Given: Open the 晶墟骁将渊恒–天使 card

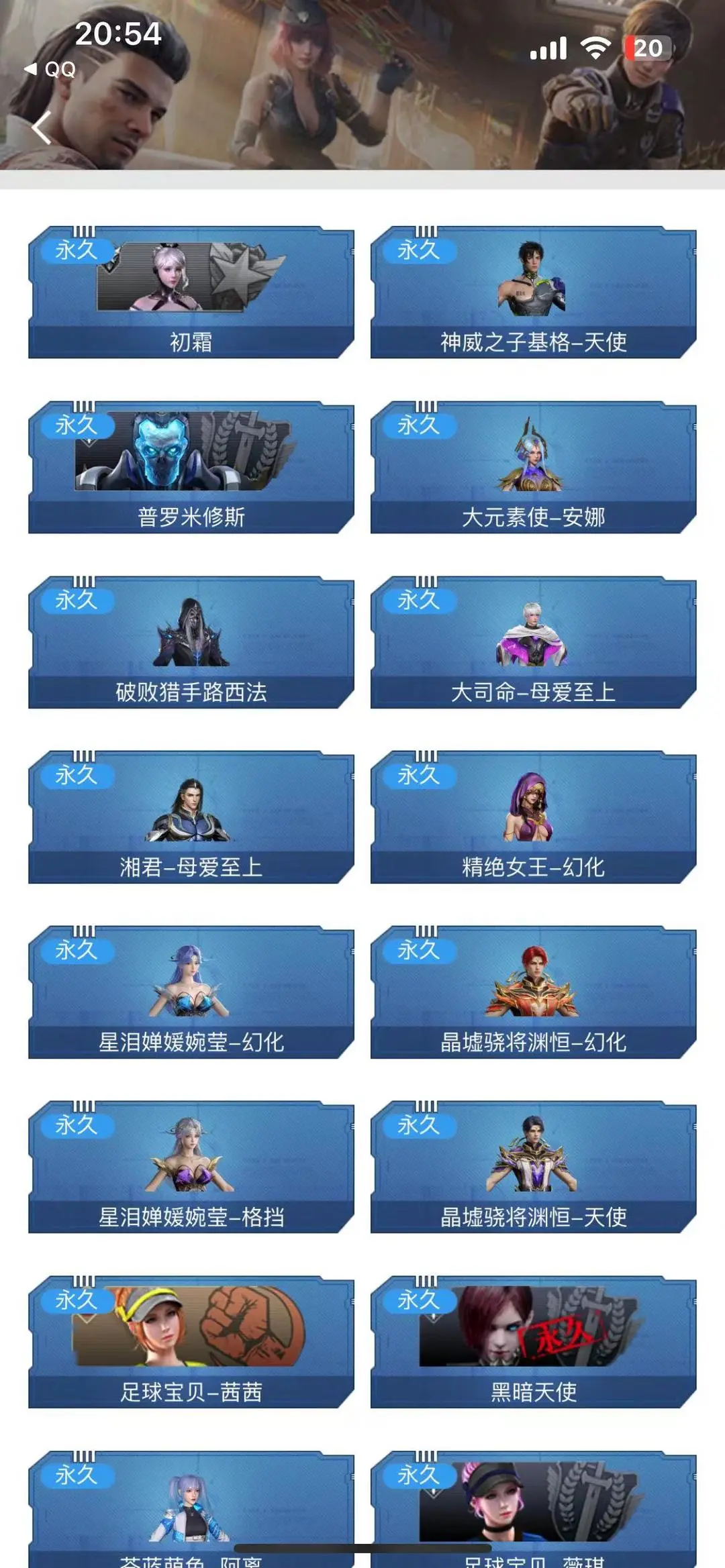Looking at the screenshot, I should [533, 1168].
